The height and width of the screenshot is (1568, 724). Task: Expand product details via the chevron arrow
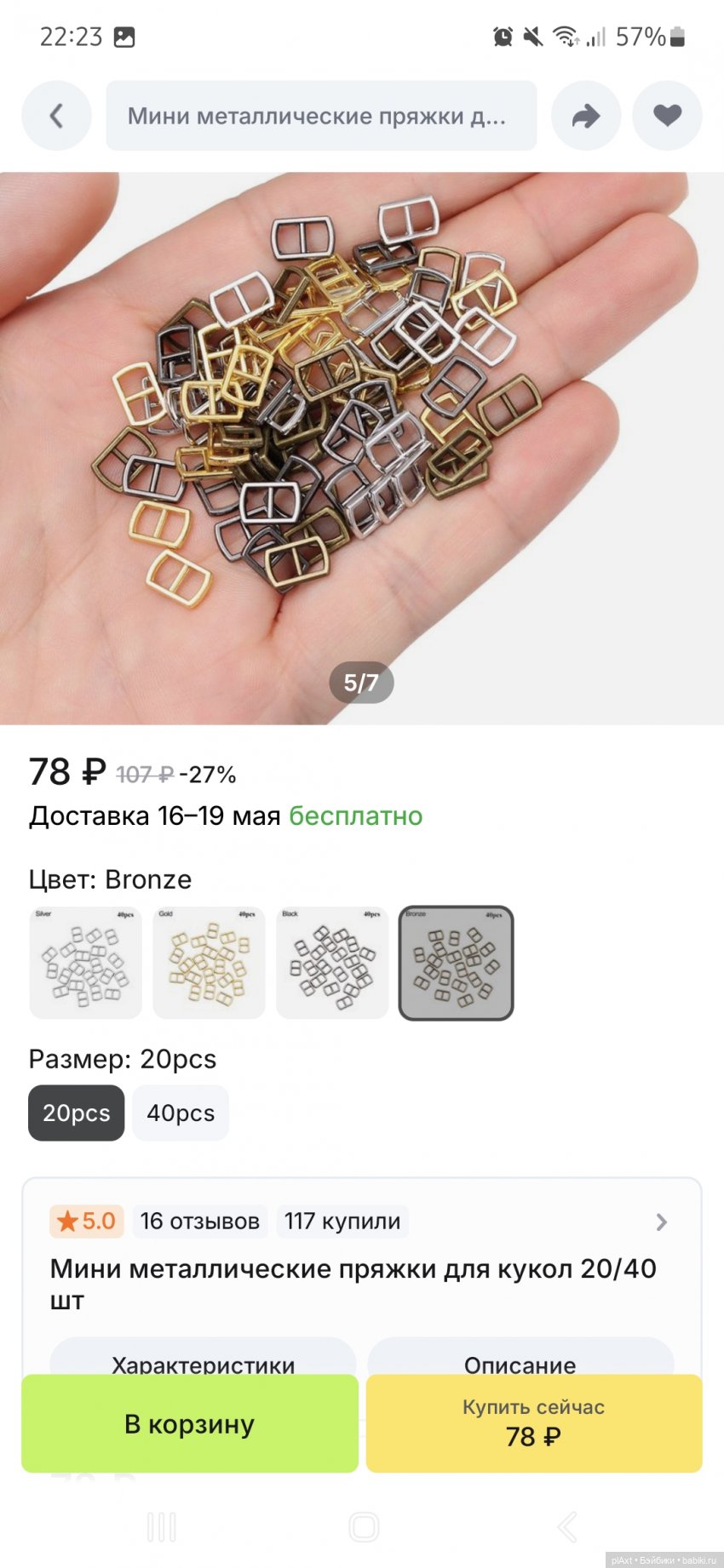coord(661,1222)
